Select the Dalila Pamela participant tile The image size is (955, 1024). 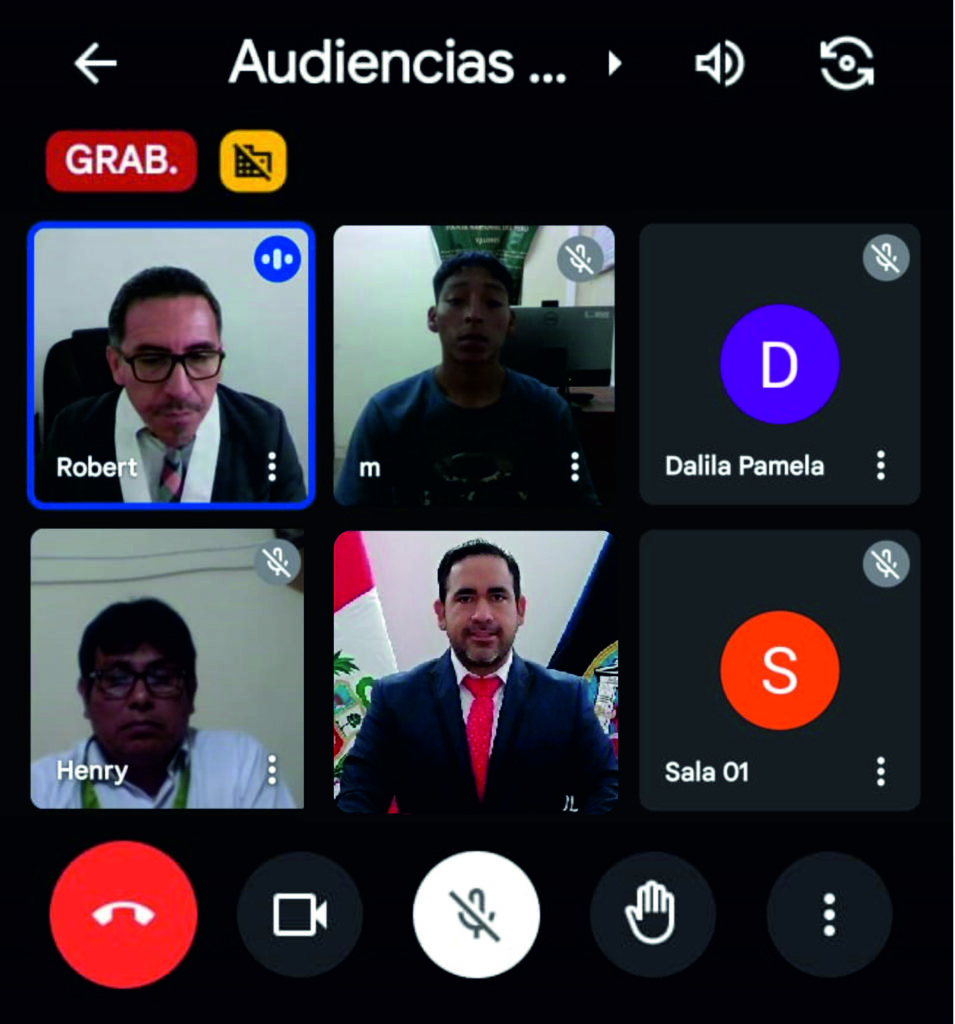pos(779,364)
